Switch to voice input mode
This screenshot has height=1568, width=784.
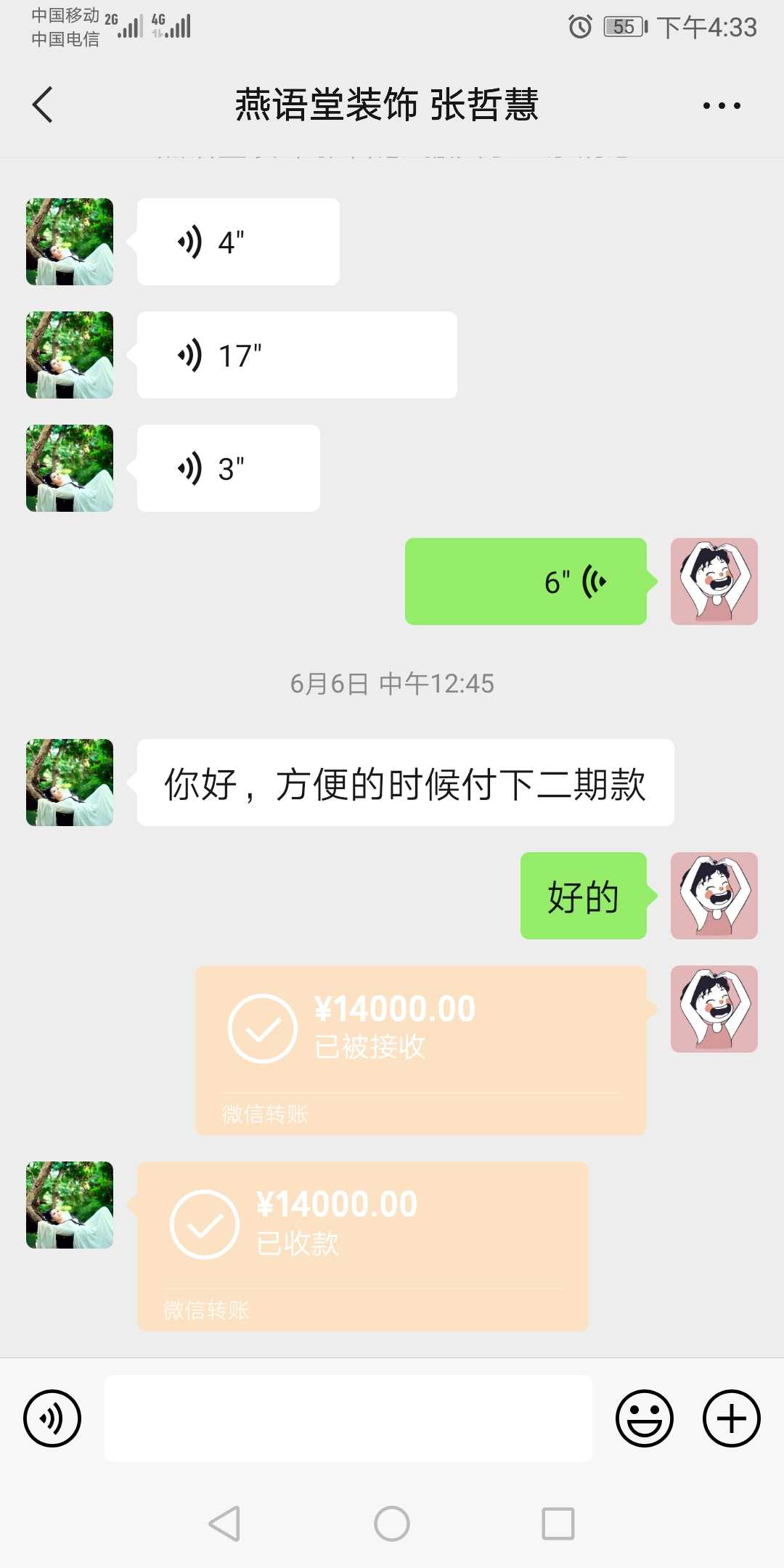[52, 1418]
